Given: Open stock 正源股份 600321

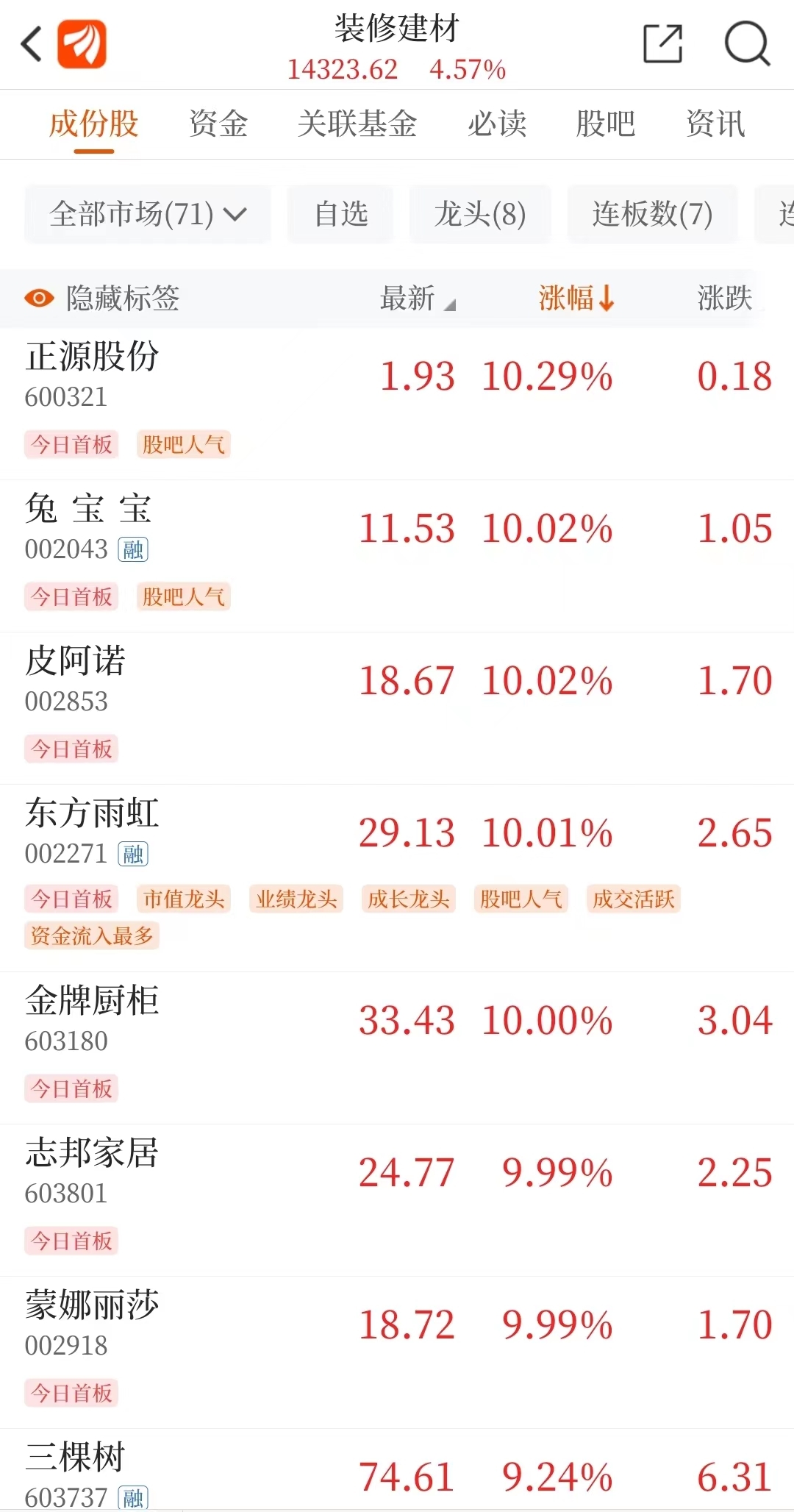Looking at the screenshot, I should 92,374.
